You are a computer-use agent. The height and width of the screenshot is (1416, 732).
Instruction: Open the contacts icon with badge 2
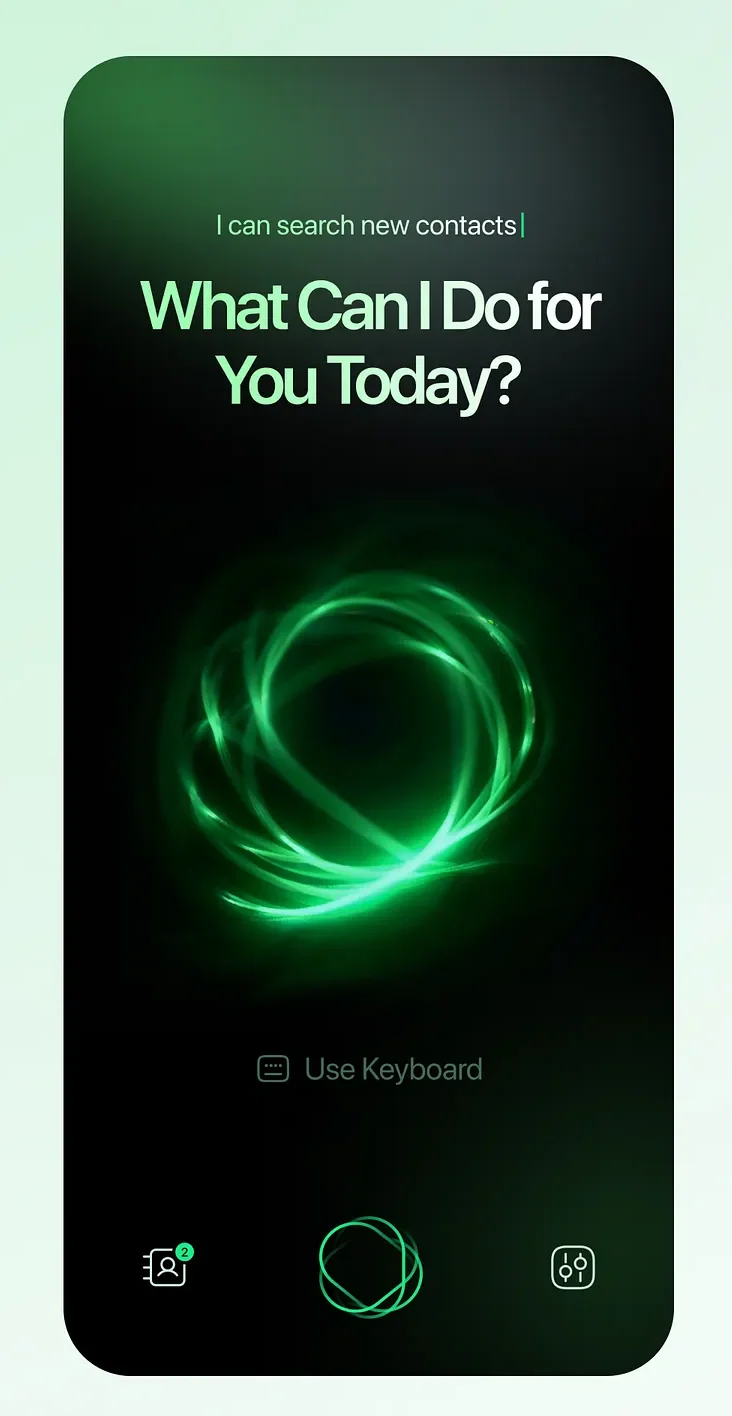pyautogui.click(x=166, y=1268)
